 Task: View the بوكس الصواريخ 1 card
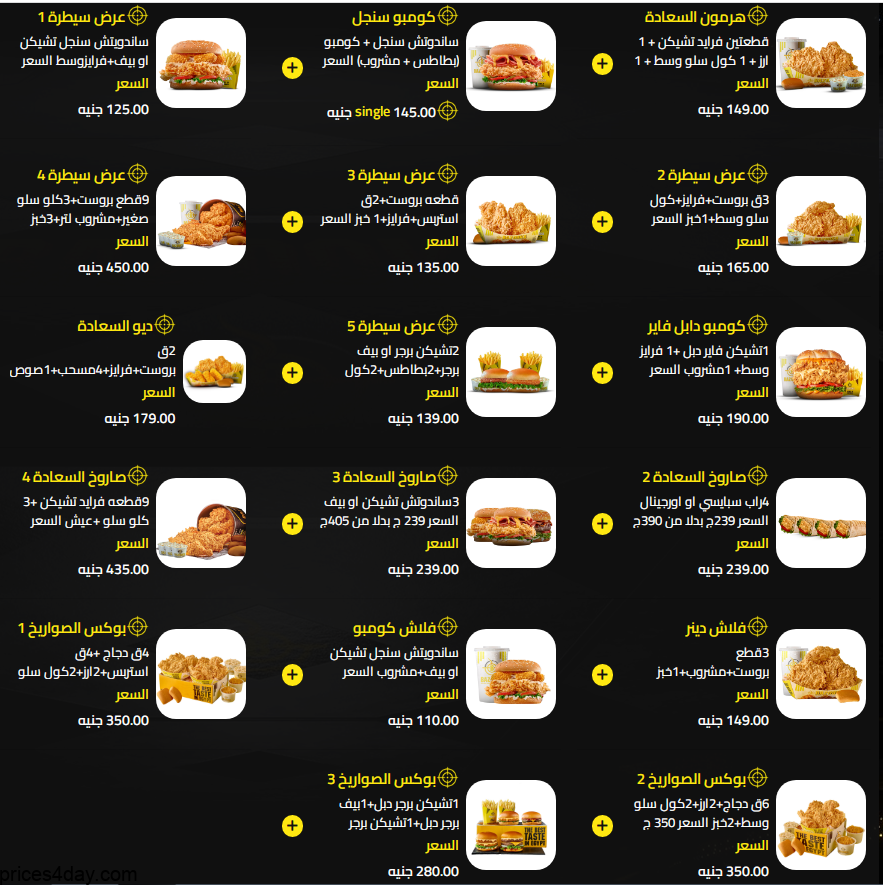[201, 675]
